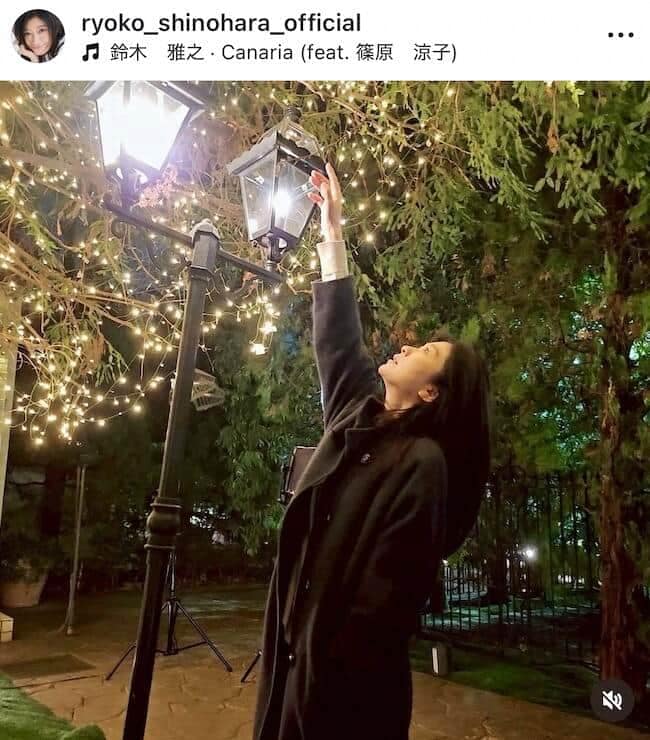650x740 pixels.
Task: Open the post's three-dot options menu
Action: (620, 35)
